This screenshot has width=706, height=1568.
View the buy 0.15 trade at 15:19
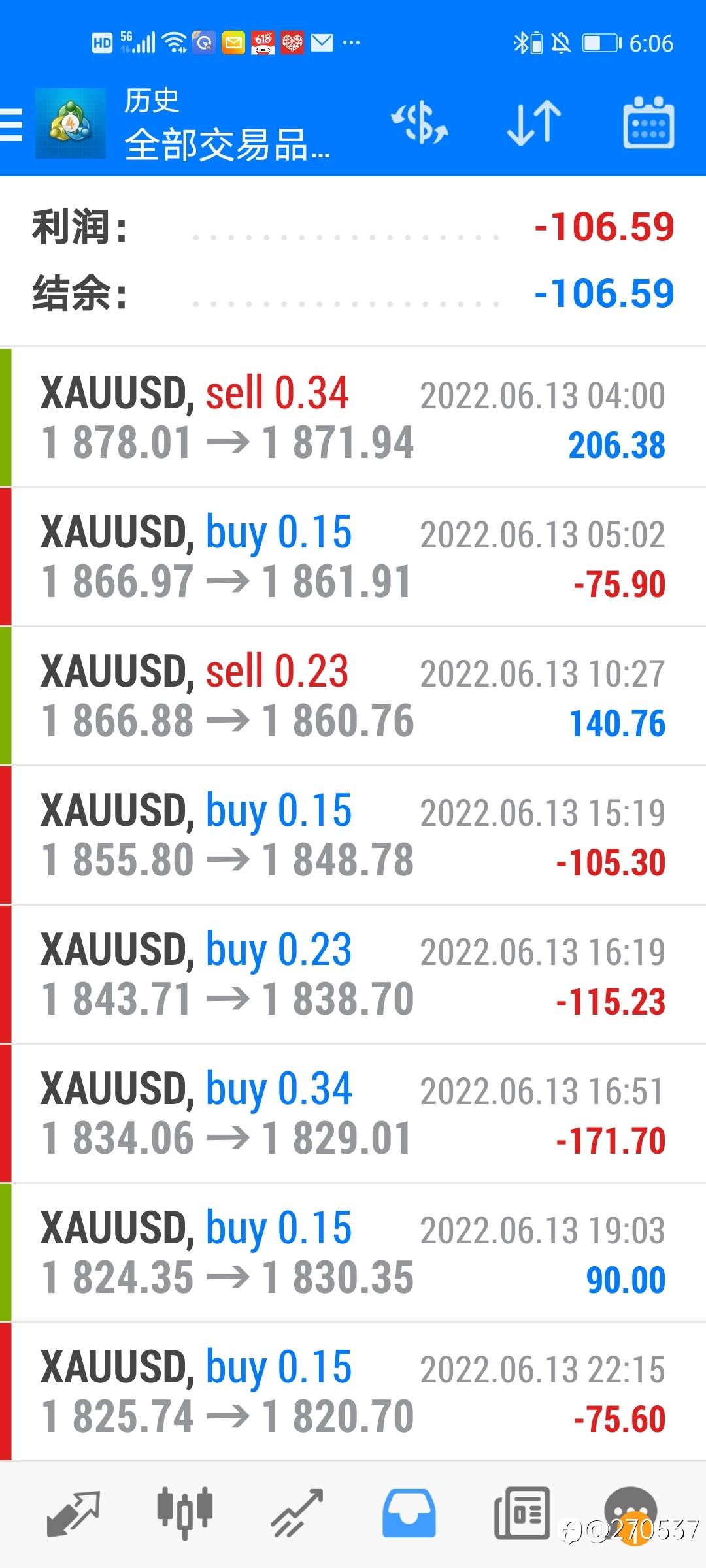[x=353, y=835]
